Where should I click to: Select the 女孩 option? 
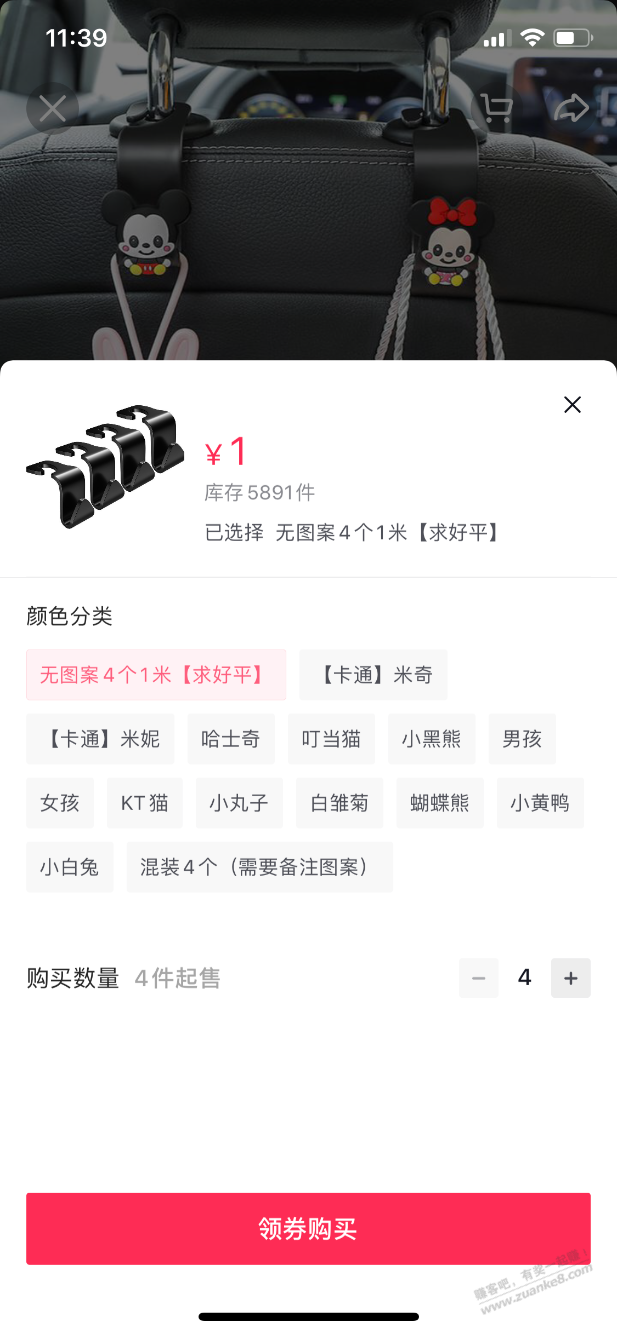[60, 803]
